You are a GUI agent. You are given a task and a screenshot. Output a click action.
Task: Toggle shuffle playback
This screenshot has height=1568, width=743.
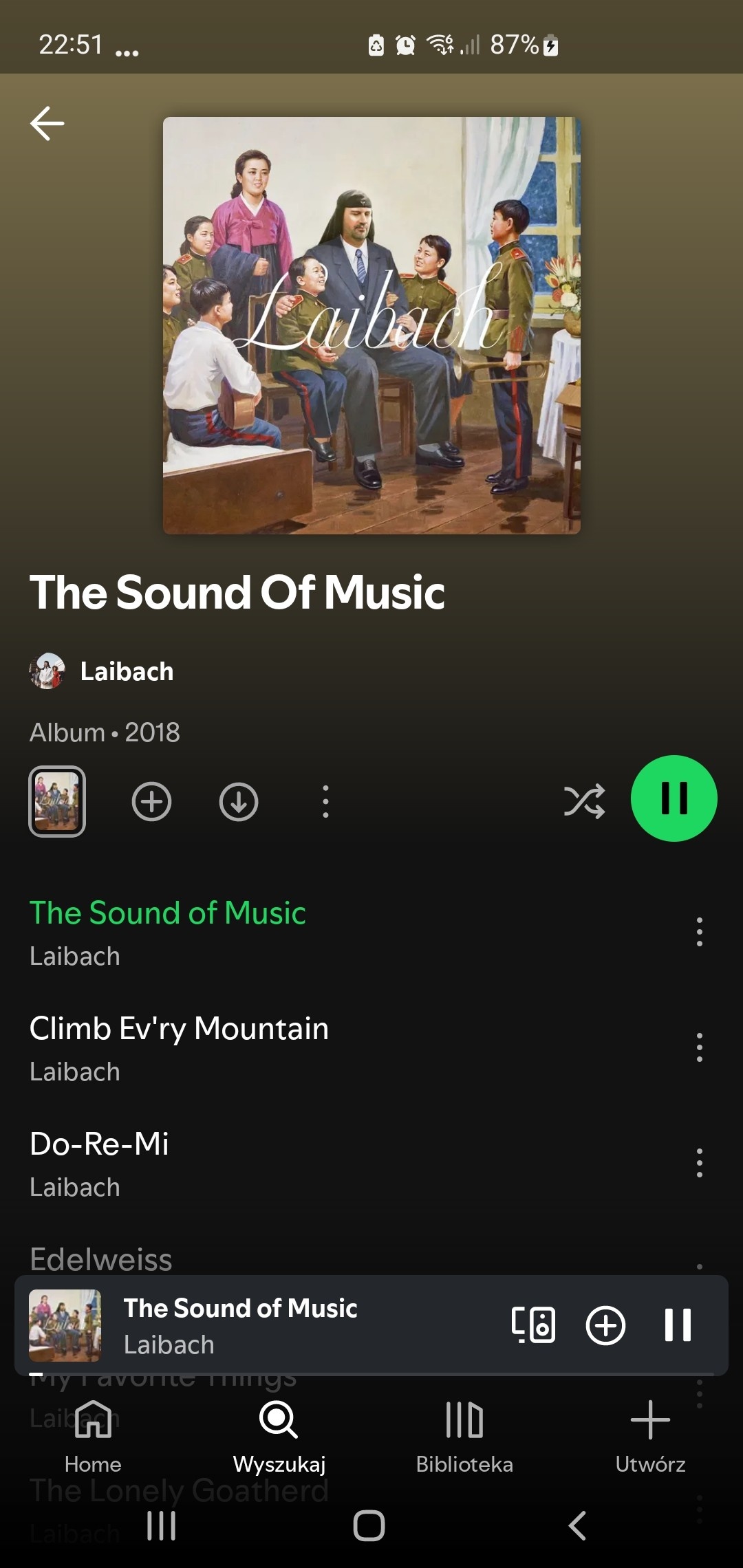(x=584, y=801)
